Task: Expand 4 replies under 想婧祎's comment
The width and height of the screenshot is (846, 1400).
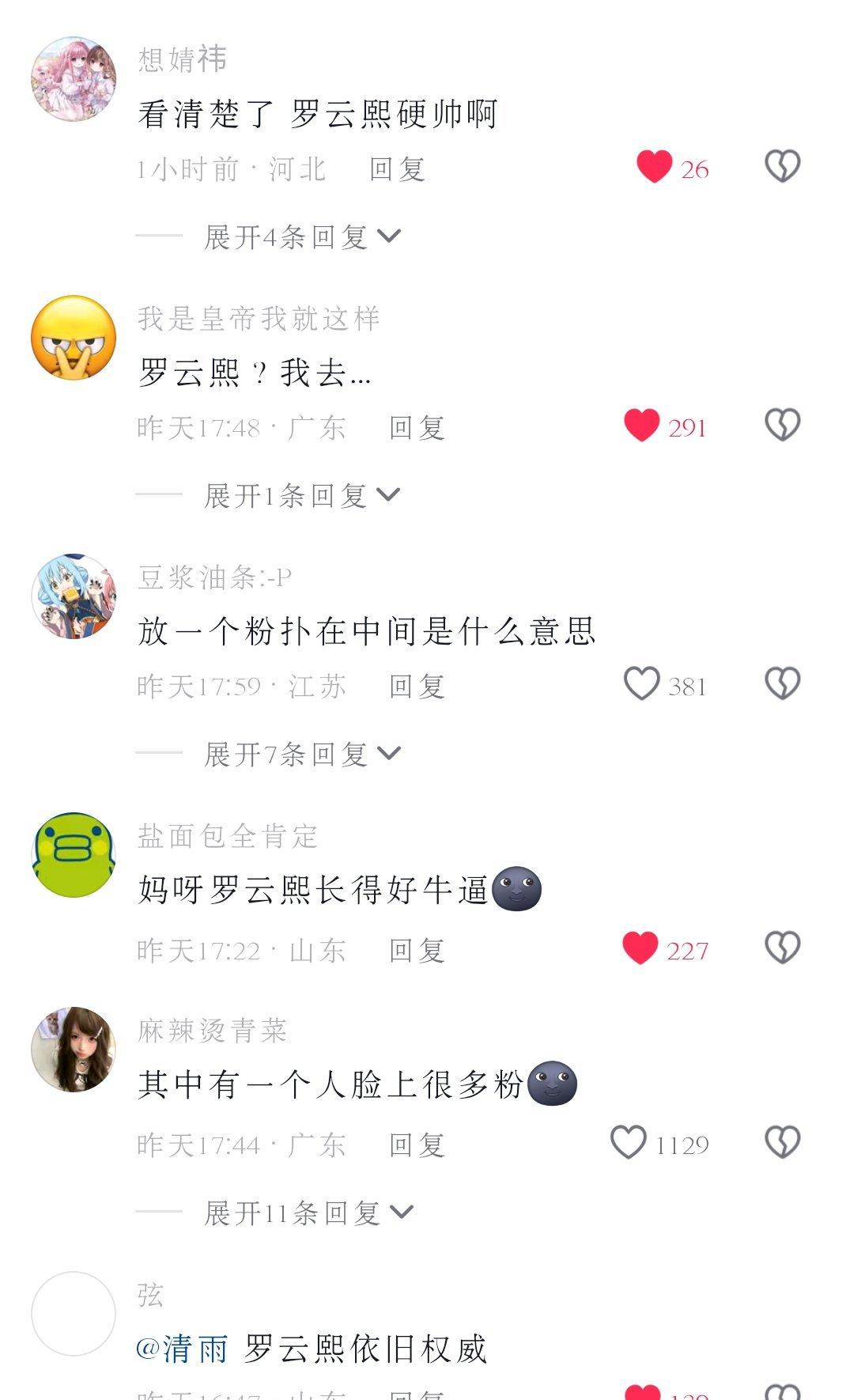Action: (x=302, y=236)
